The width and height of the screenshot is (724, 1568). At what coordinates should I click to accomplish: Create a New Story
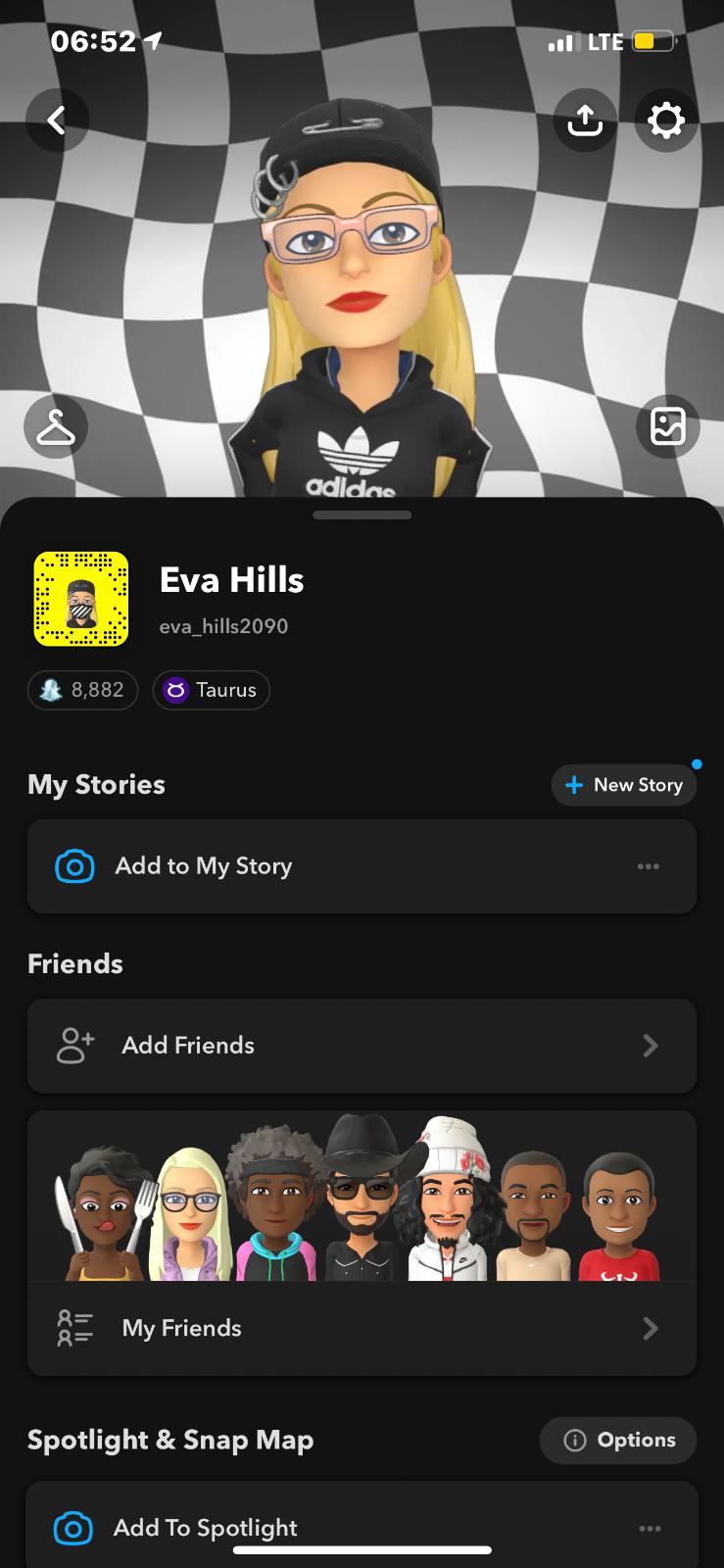624,785
